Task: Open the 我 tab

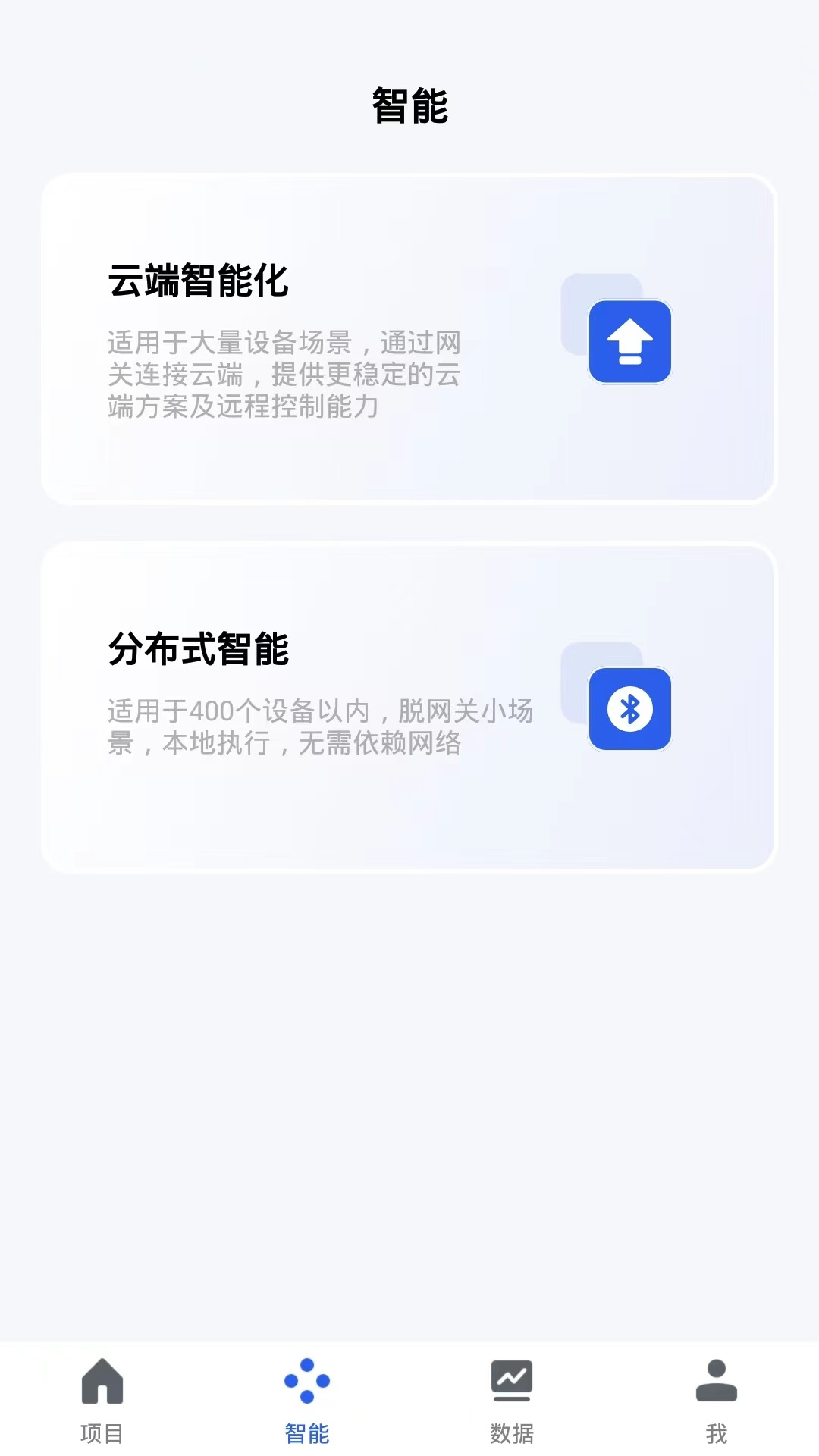Action: point(717,1407)
